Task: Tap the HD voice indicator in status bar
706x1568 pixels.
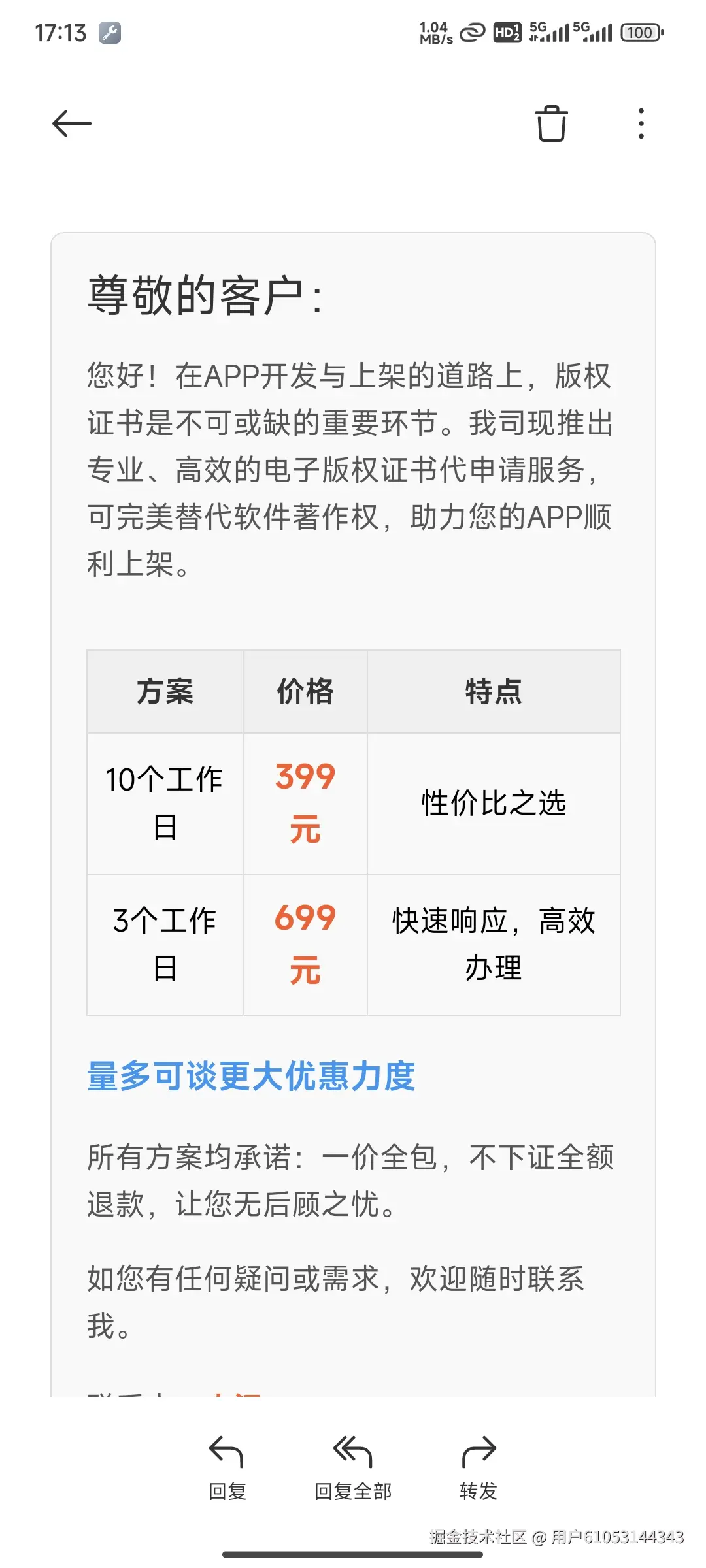Action: [x=507, y=31]
